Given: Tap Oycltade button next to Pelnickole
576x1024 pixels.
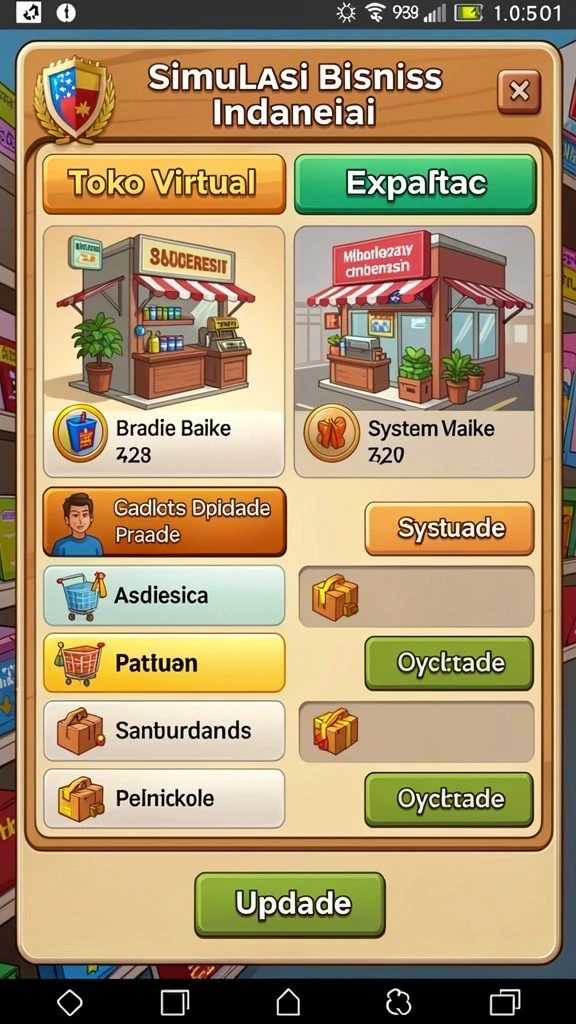Looking at the screenshot, I should (x=449, y=799).
